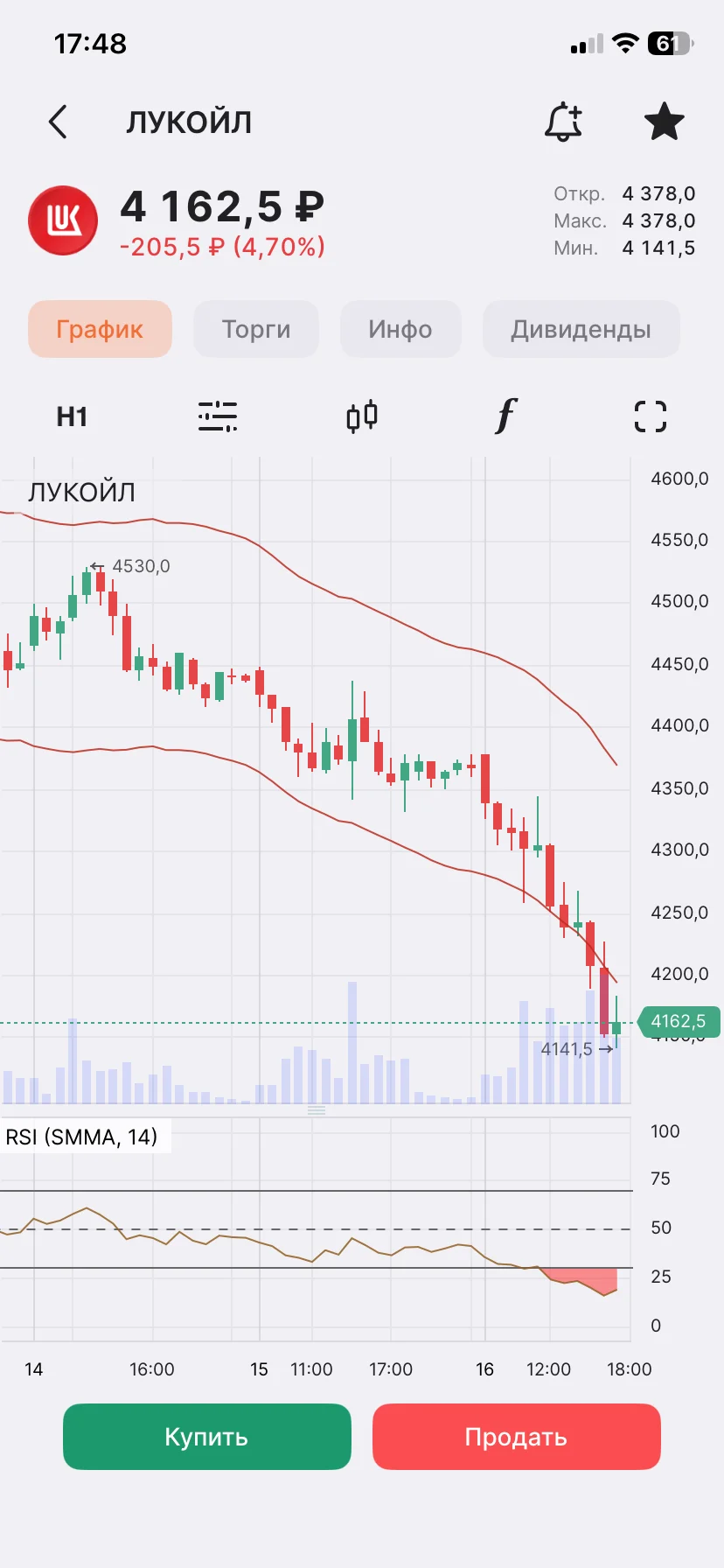Tap the red Продать button
Screen dimensions: 724x1568
click(x=517, y=1437)
